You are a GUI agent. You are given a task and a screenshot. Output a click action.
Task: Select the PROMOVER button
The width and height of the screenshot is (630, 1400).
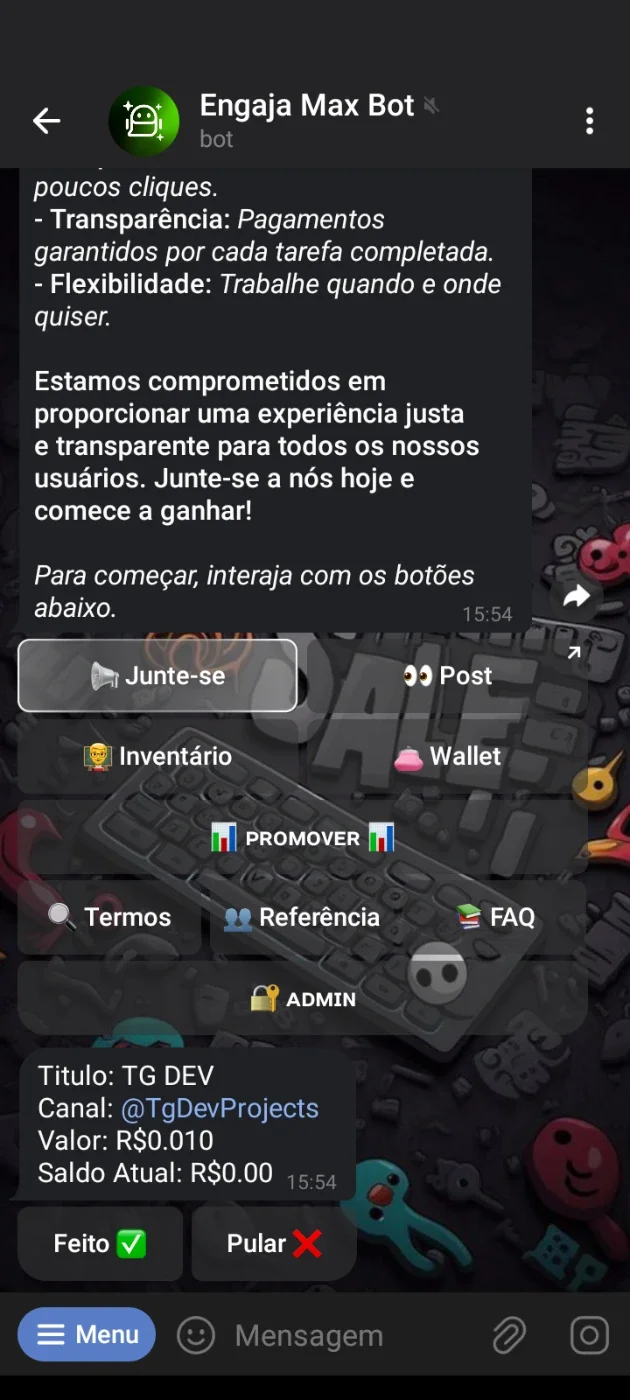click(302, 837)
